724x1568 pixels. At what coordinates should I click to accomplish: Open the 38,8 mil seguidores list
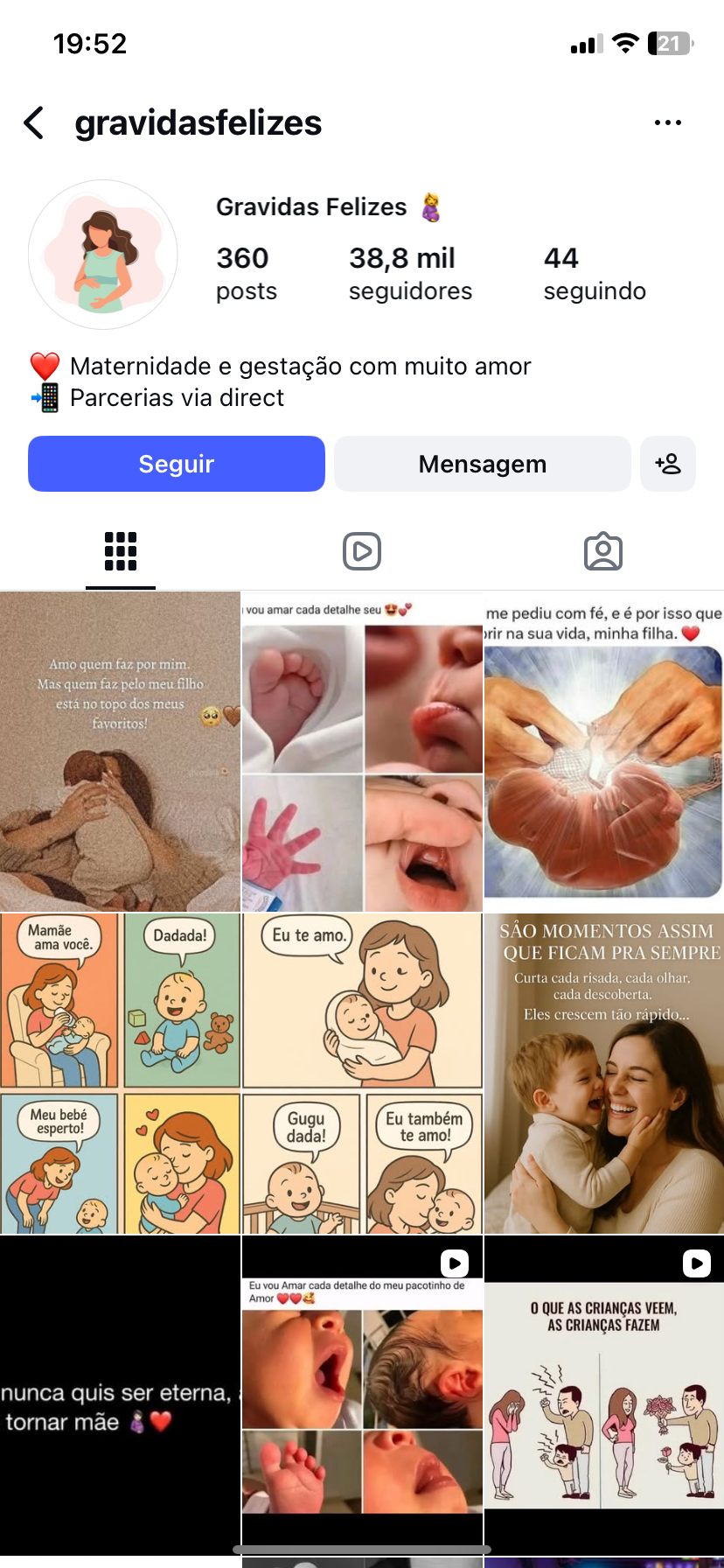click(410, 273)
